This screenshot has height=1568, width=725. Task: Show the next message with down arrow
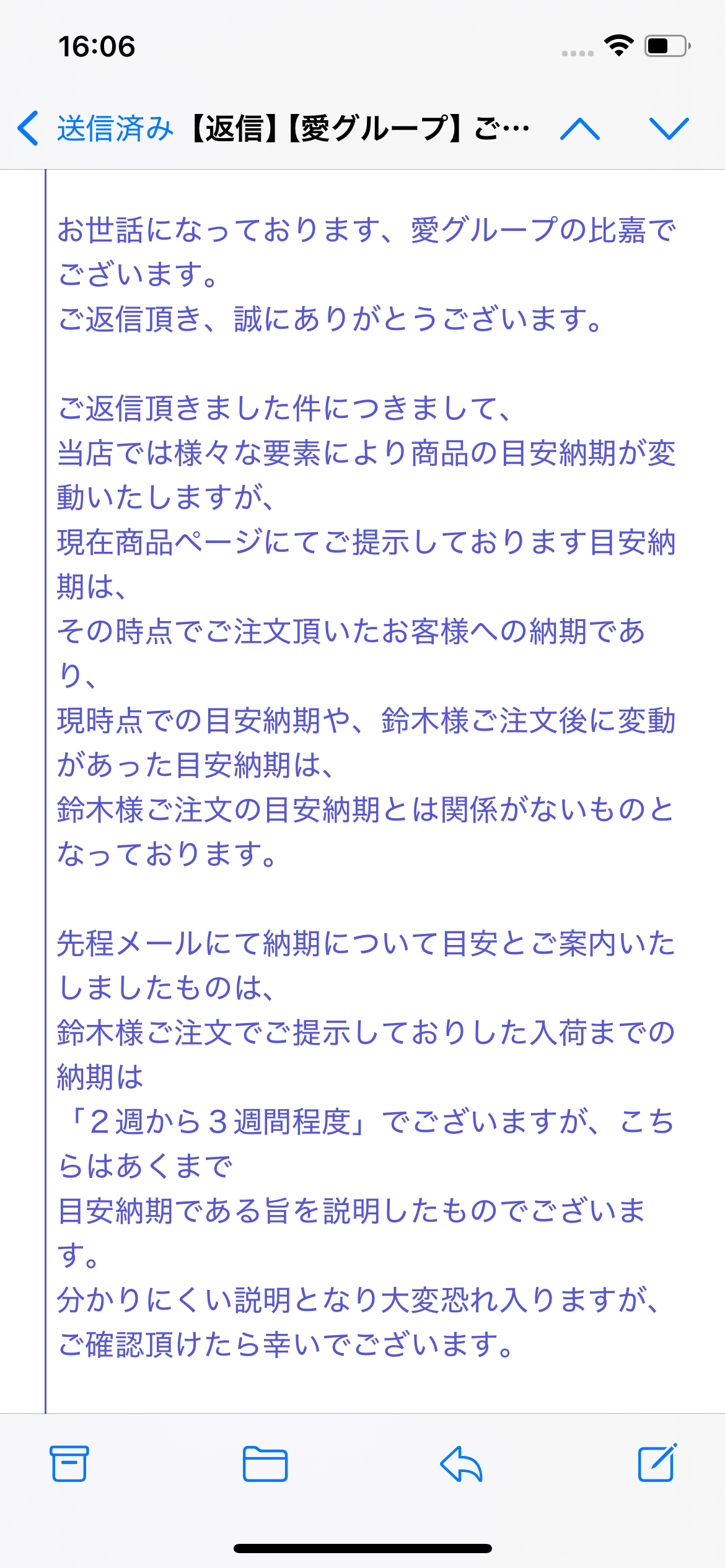click(x=669, y=129)
